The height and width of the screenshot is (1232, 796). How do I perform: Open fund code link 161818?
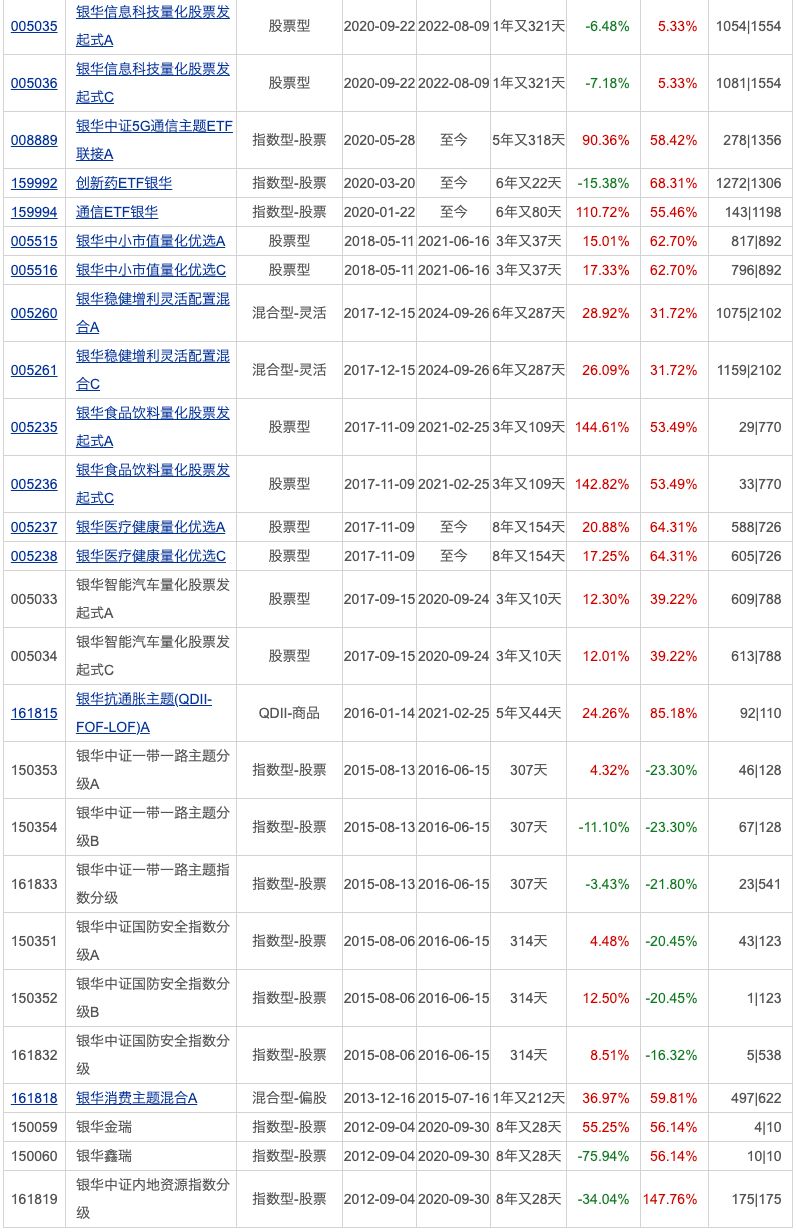(x=31, y=1097)
